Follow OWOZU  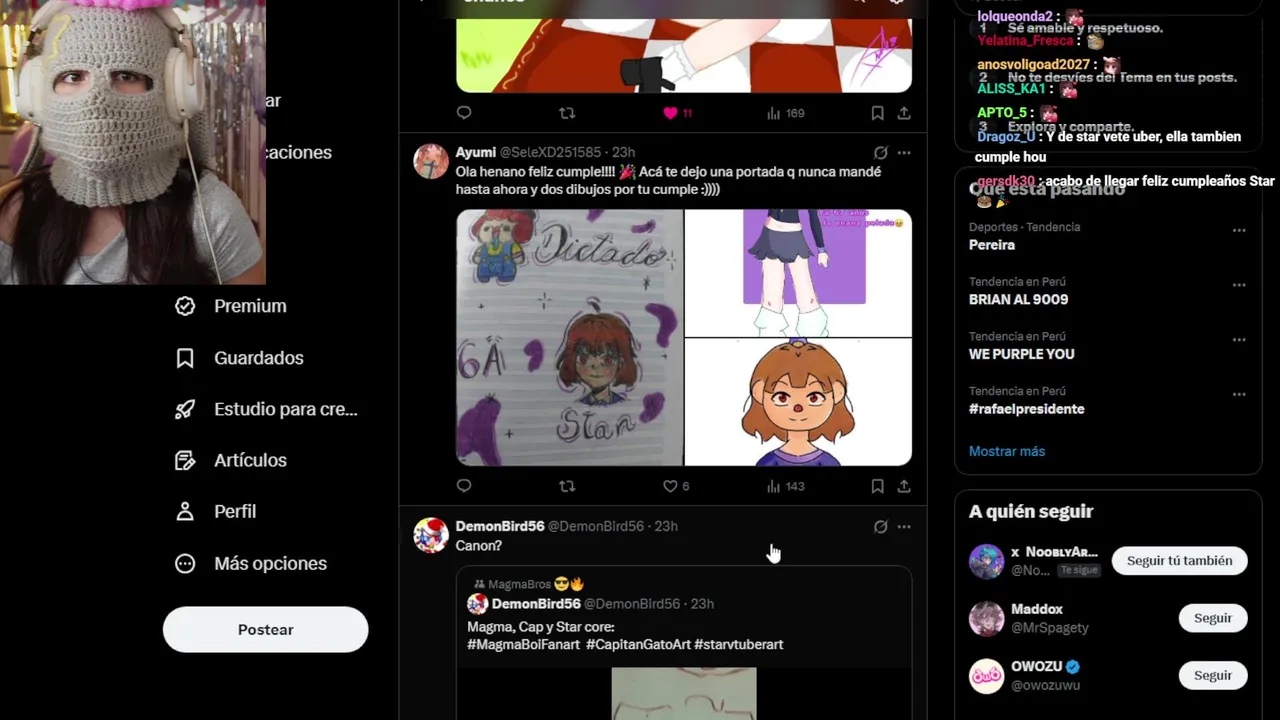1212,675
